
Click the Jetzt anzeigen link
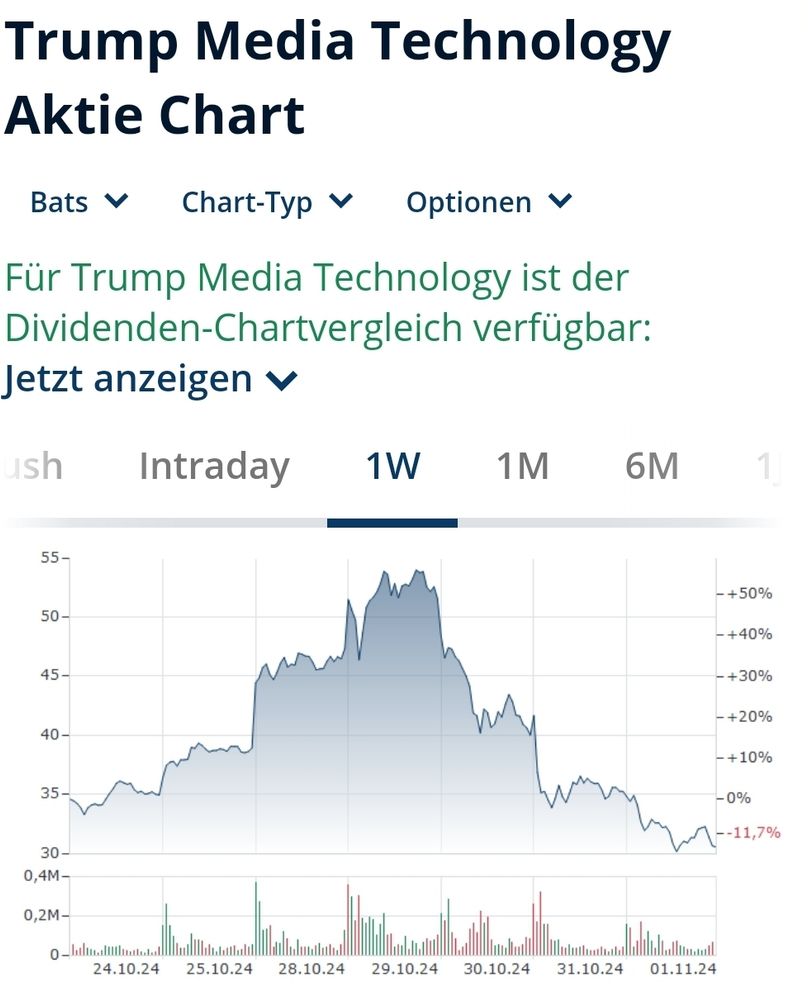coord(127,379)
